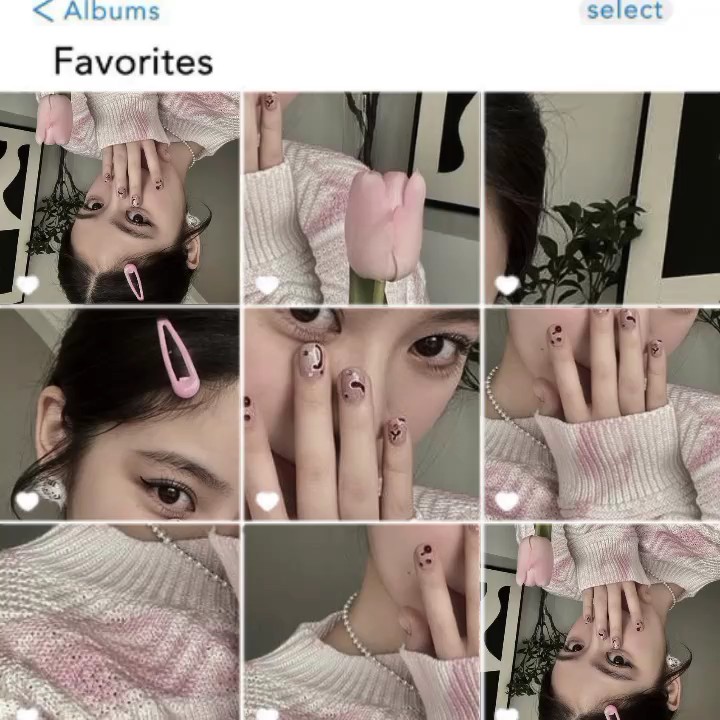Open the pink hair clip close-up photo
The width and height of the screenshot is (720, 720).
[120, 412]
